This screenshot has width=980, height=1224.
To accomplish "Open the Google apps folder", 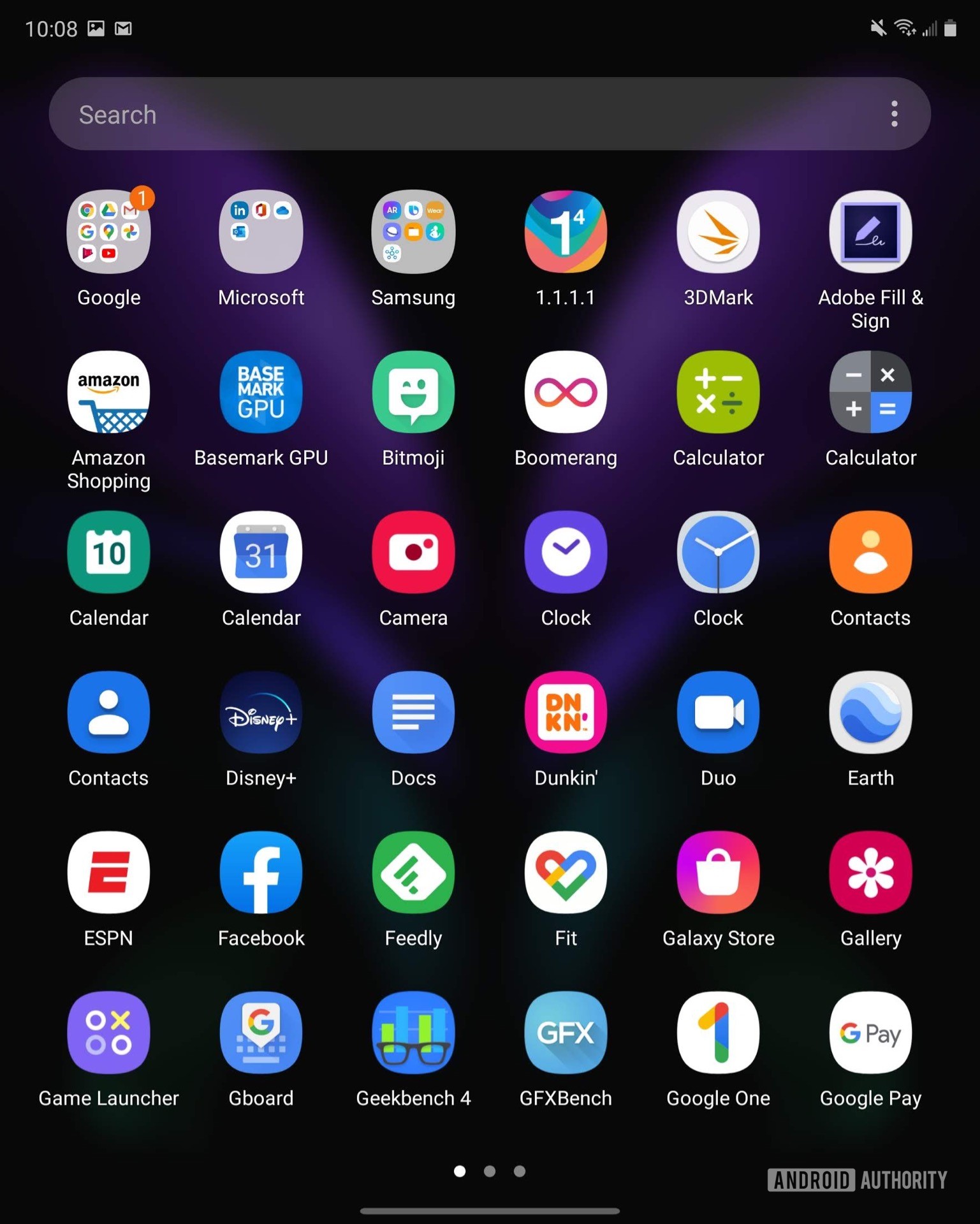I will 108,232.
